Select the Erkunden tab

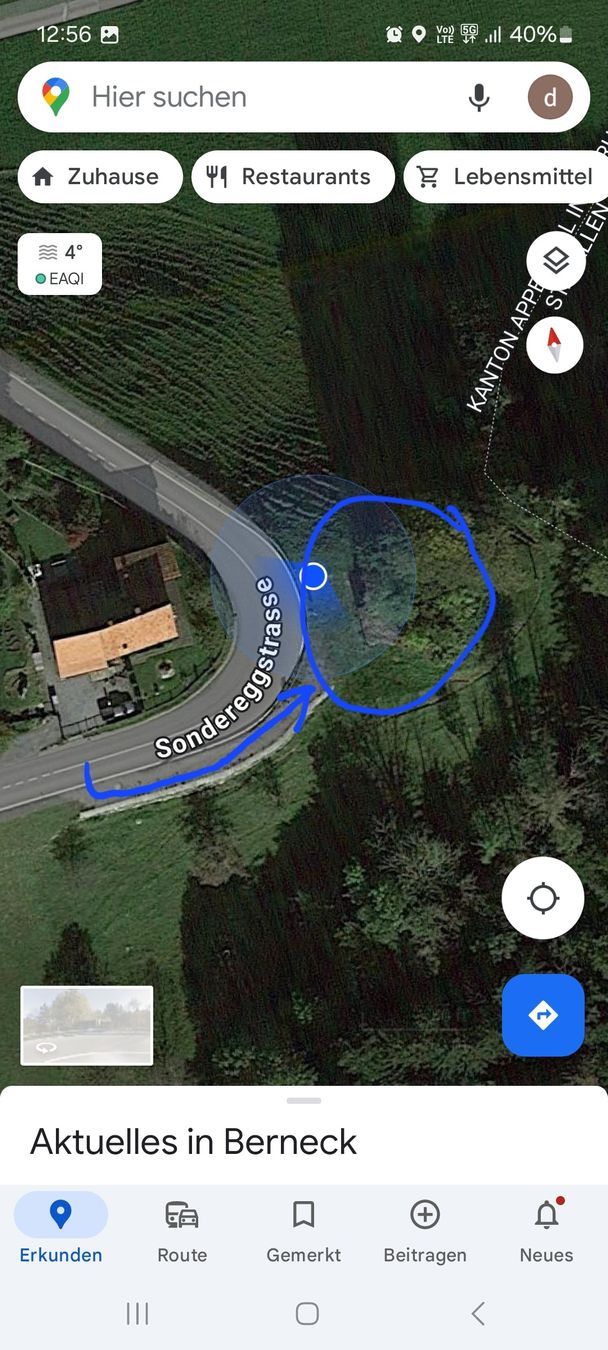click(61, 1232)
